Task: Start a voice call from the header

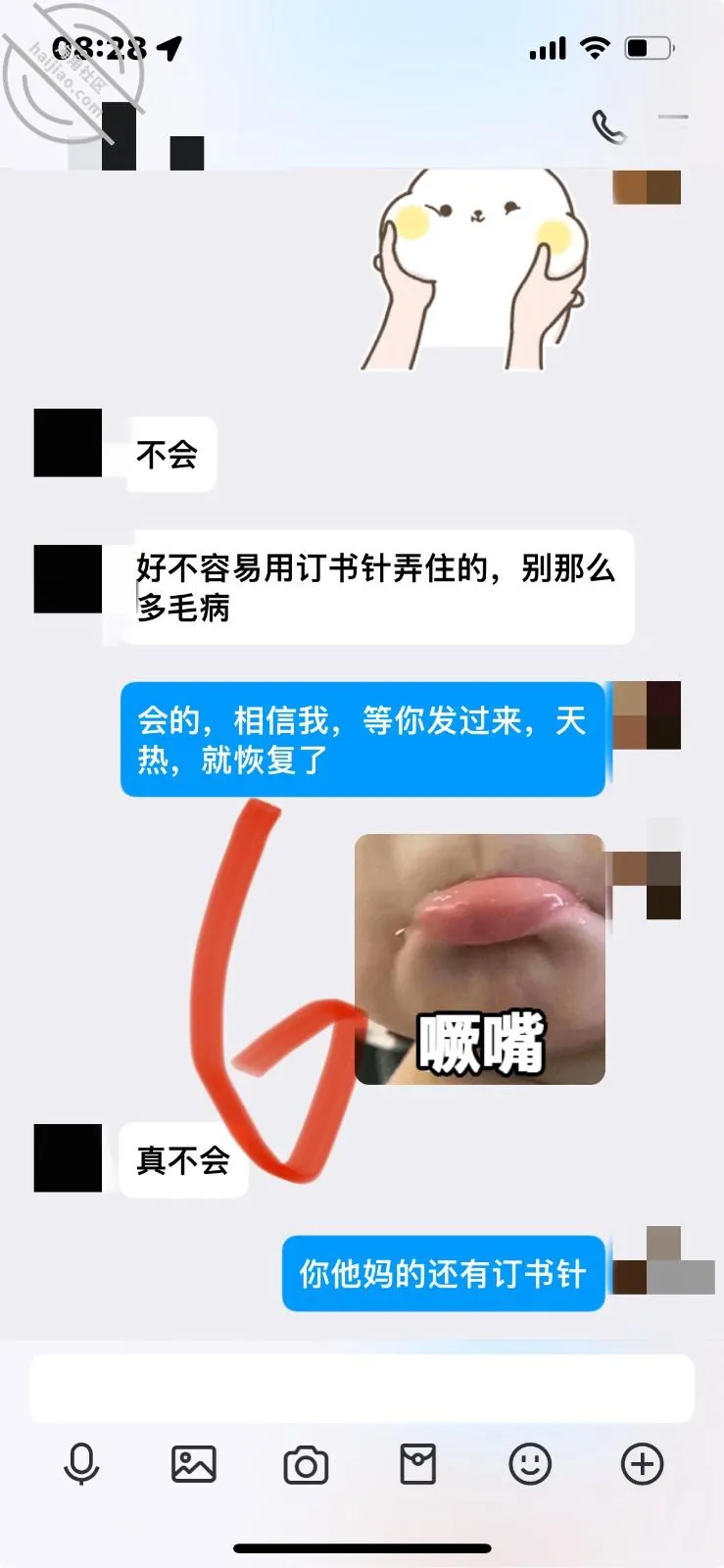Action: (608, 126)
